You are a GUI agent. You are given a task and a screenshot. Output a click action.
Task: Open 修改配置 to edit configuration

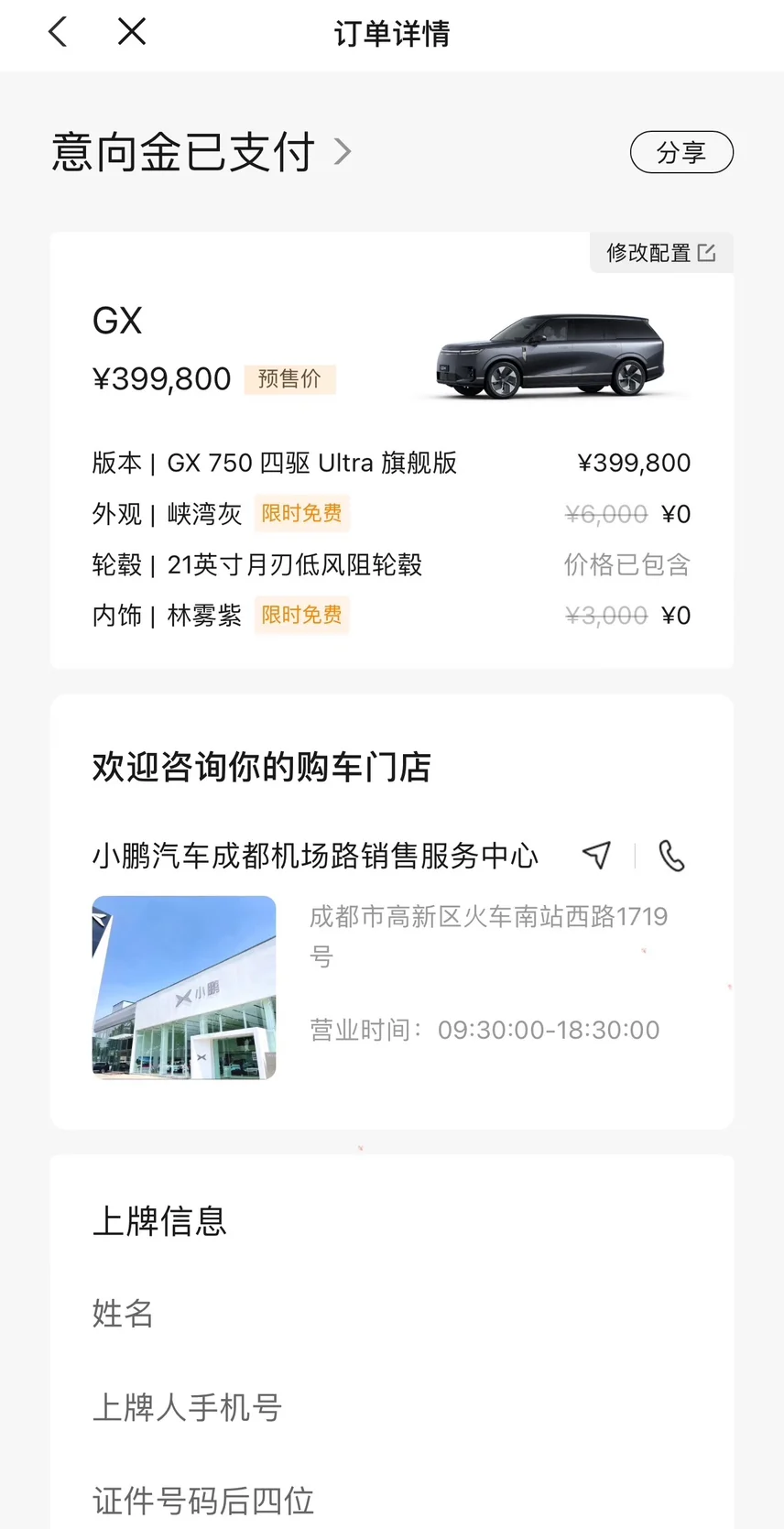point(661,253)
